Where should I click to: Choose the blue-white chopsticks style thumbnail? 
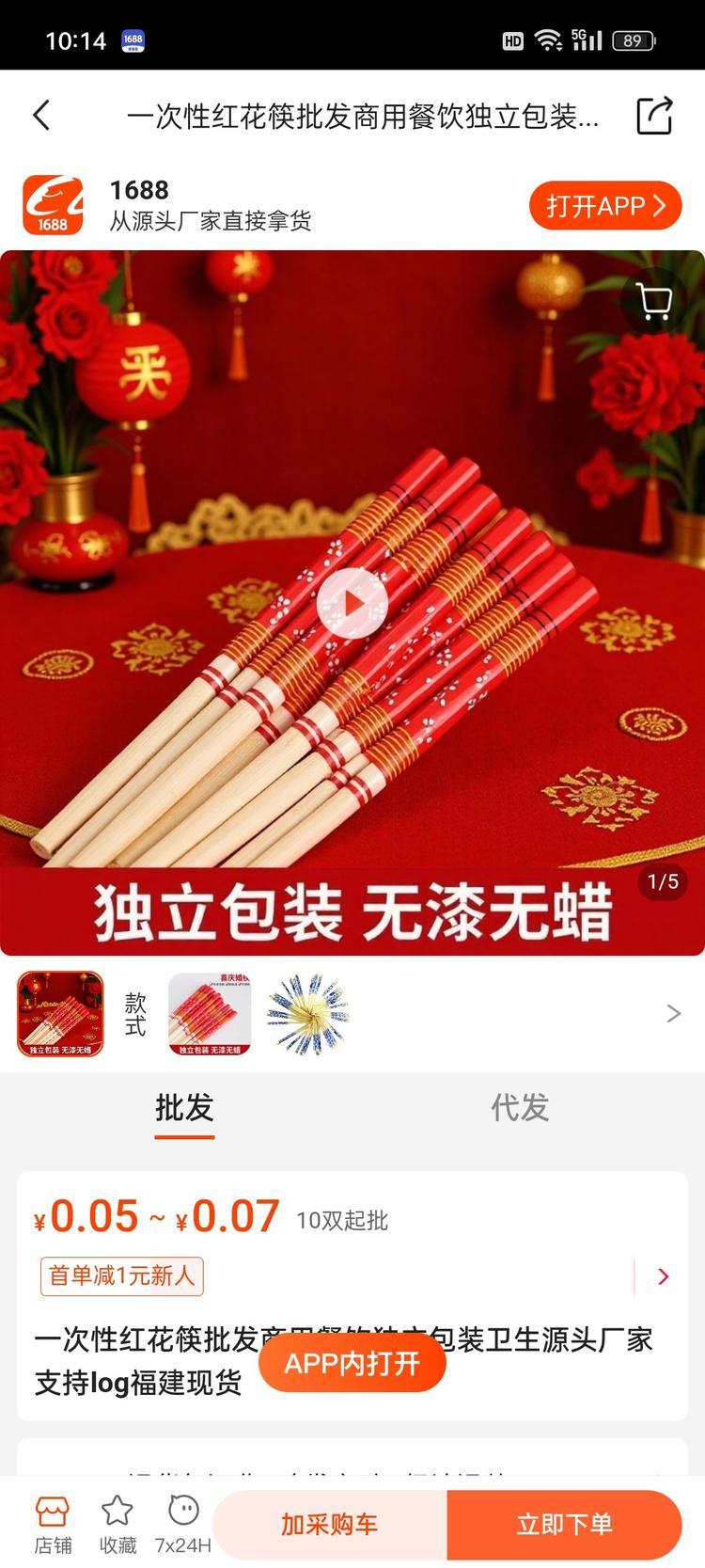click(x=307, y=1013)
